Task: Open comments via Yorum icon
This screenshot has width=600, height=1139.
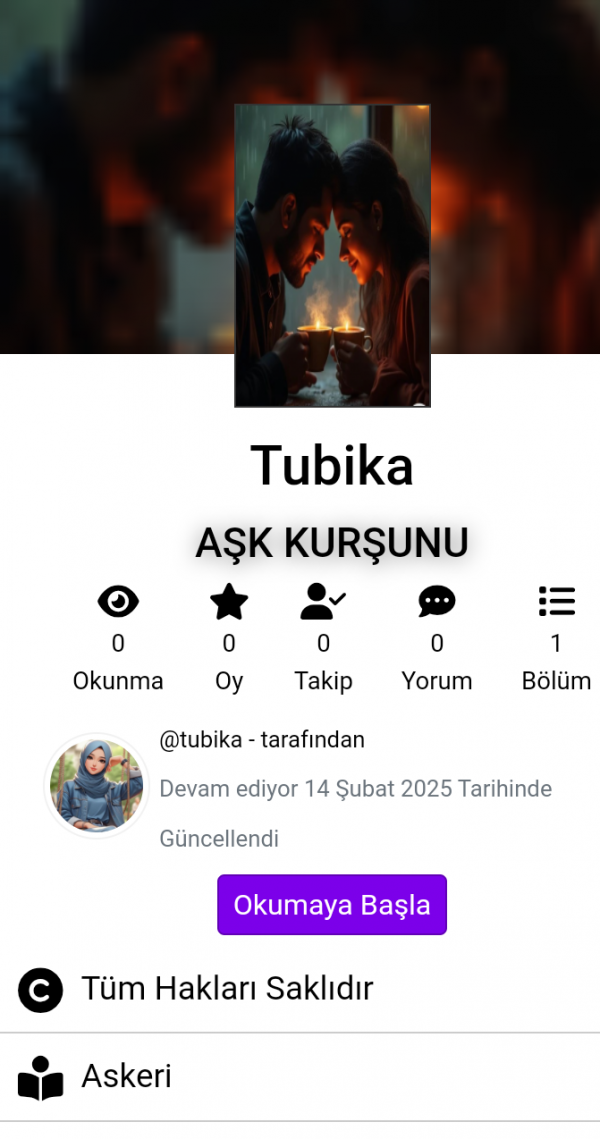Action: coord(436,602)
